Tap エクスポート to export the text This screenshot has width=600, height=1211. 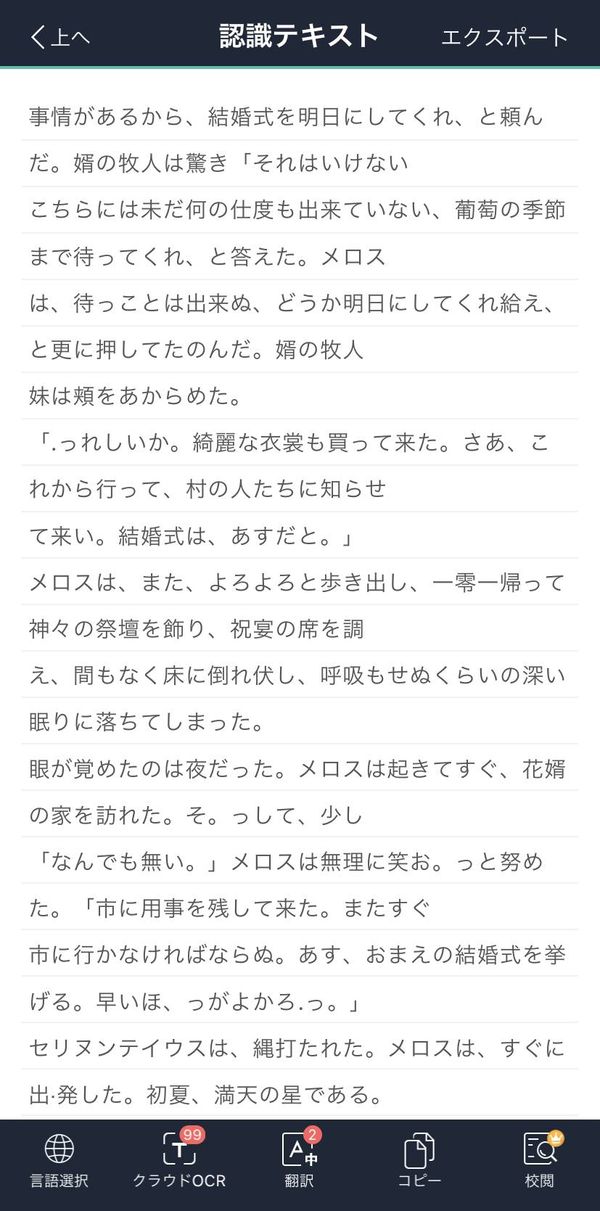tap(505, 37)
